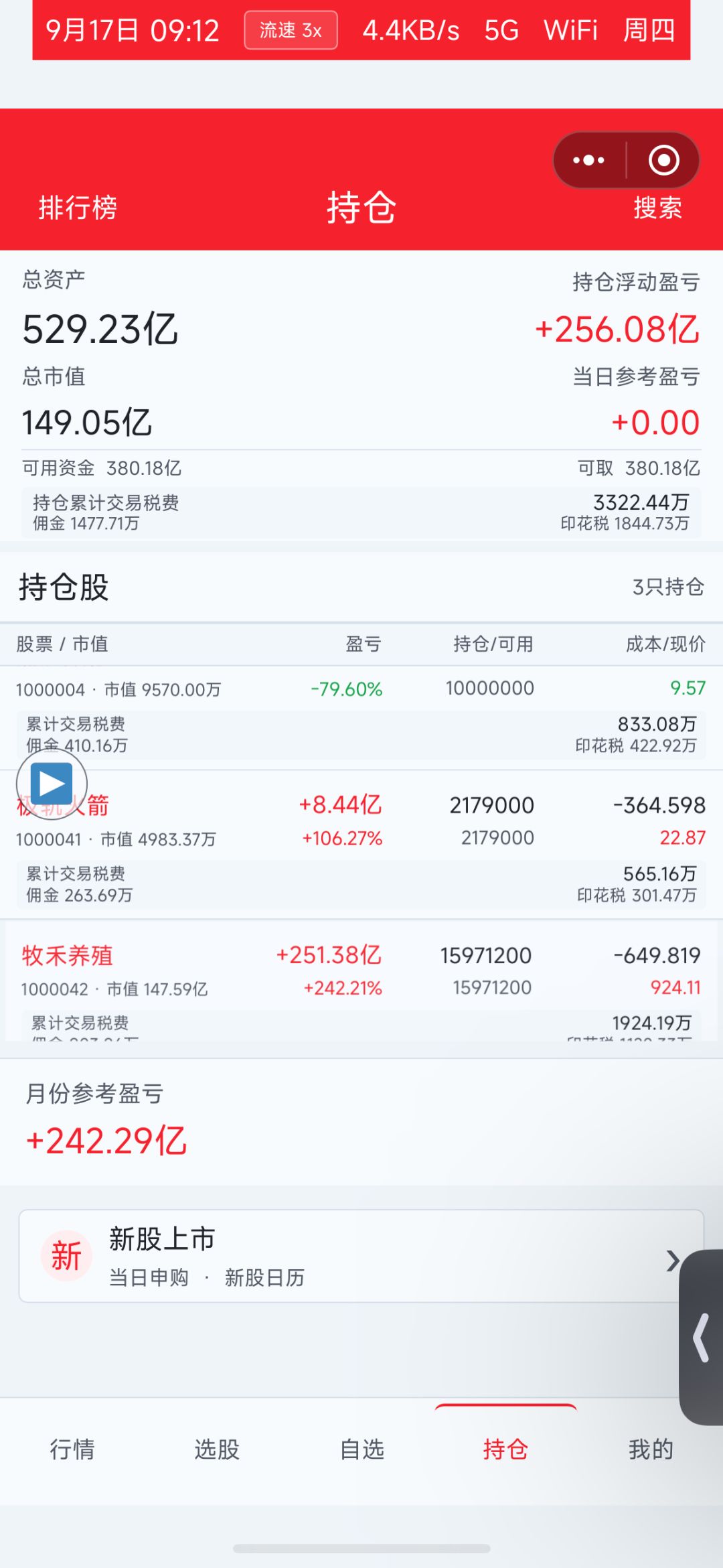Switch to the 选股 tab
723x1568 pixels.
pos(217,1449)
